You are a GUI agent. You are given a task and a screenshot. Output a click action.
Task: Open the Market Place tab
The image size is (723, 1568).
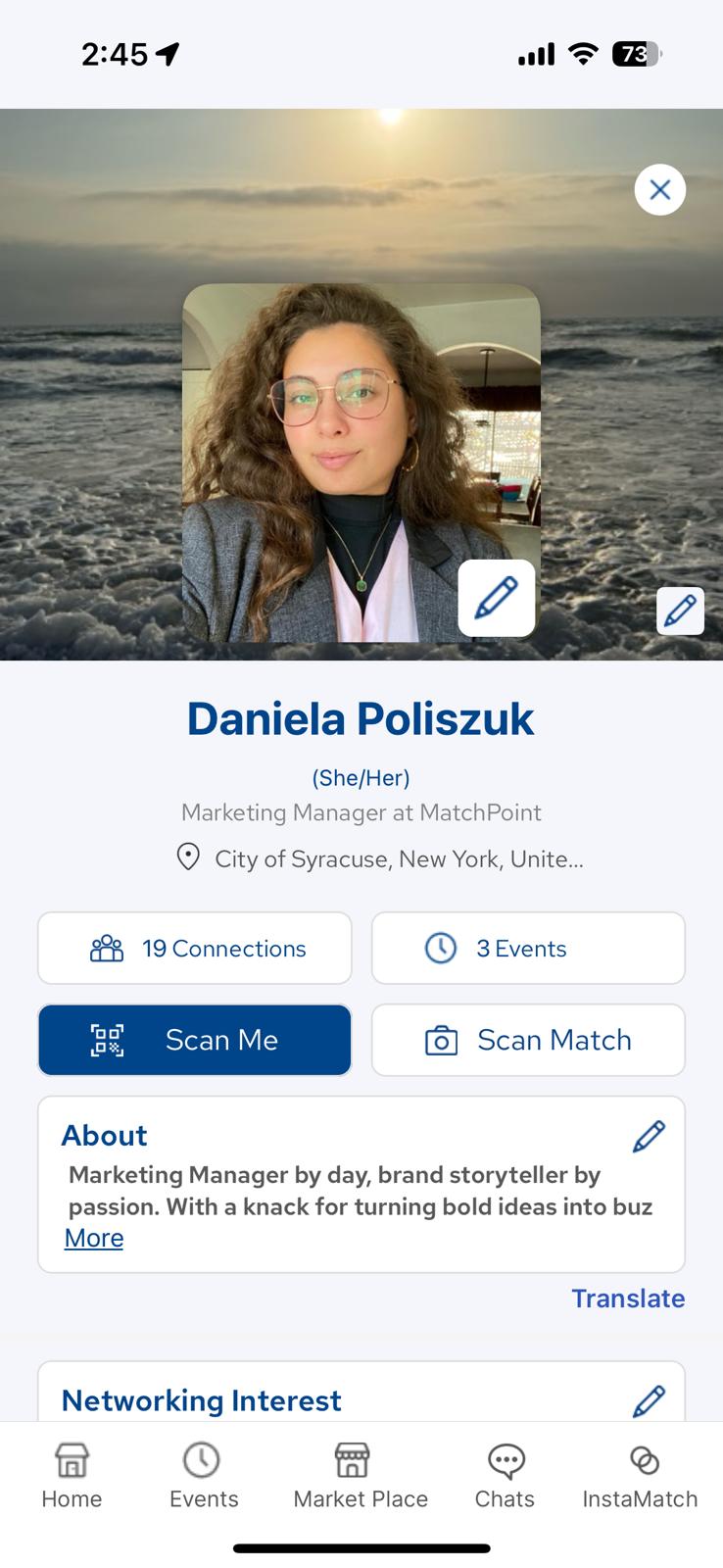361,1475
